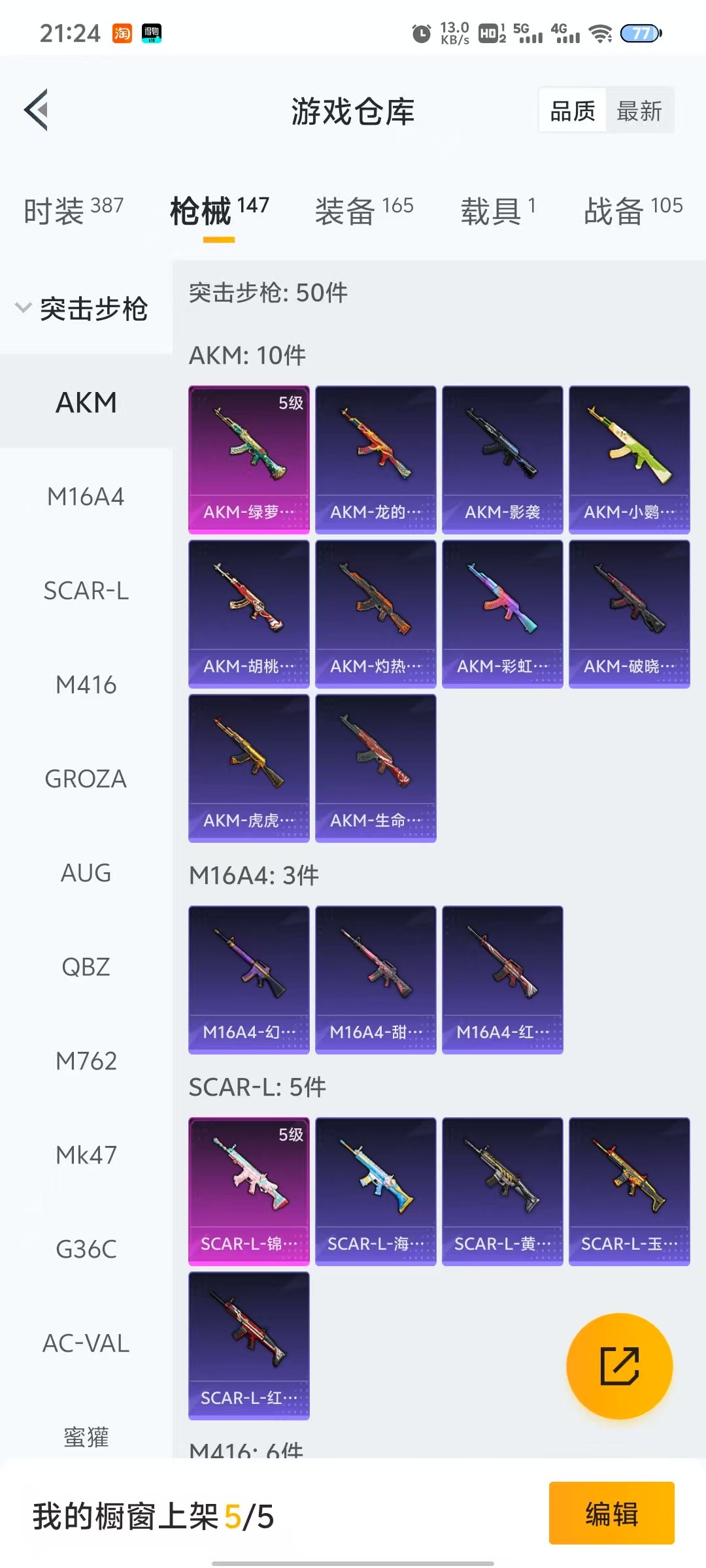Go back with the arrow icon
Viewport: 706px width, 1568px height.
pos(37,110)
